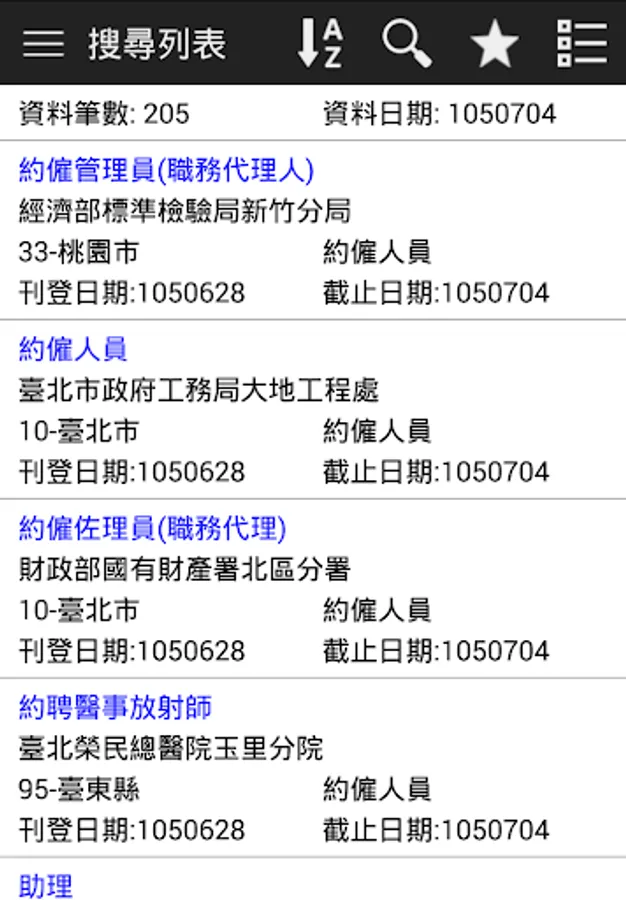The height and width of the screenshot is (900, 626).
Task: Open the list view options icon
Action: (582, 43)
